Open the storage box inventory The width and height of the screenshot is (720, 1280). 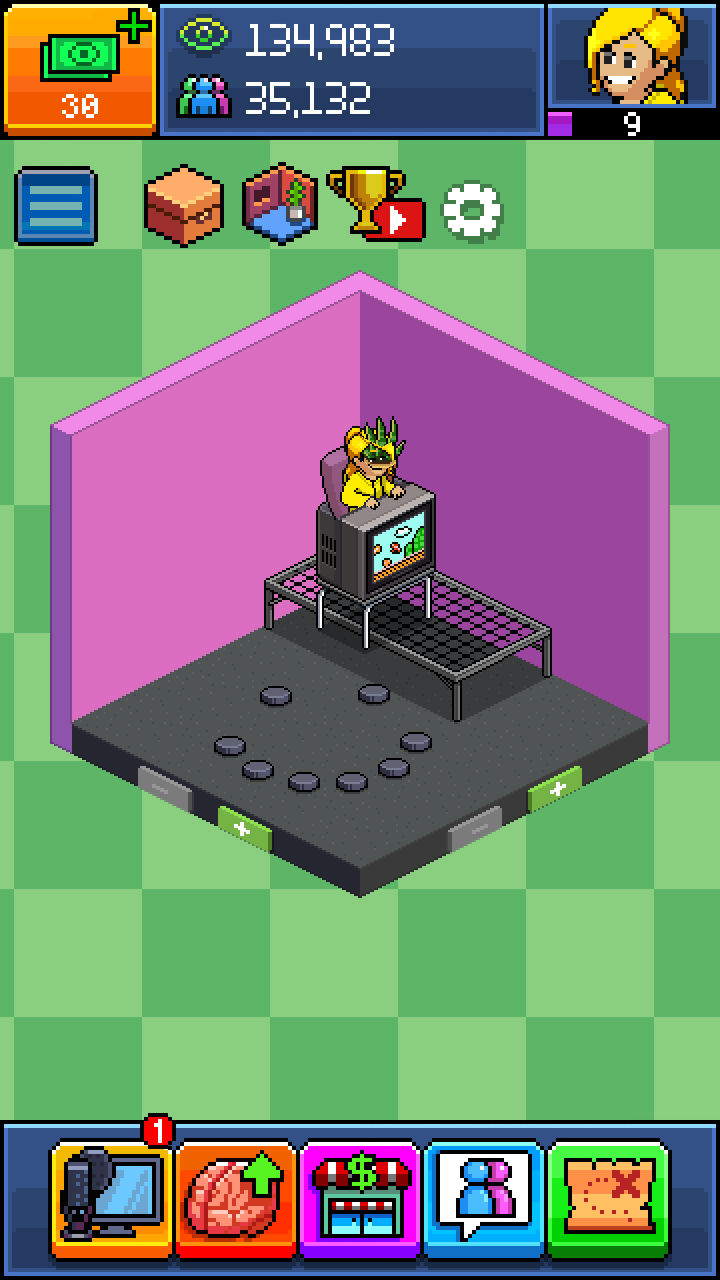pyautogui.click(x=183, y=205)
